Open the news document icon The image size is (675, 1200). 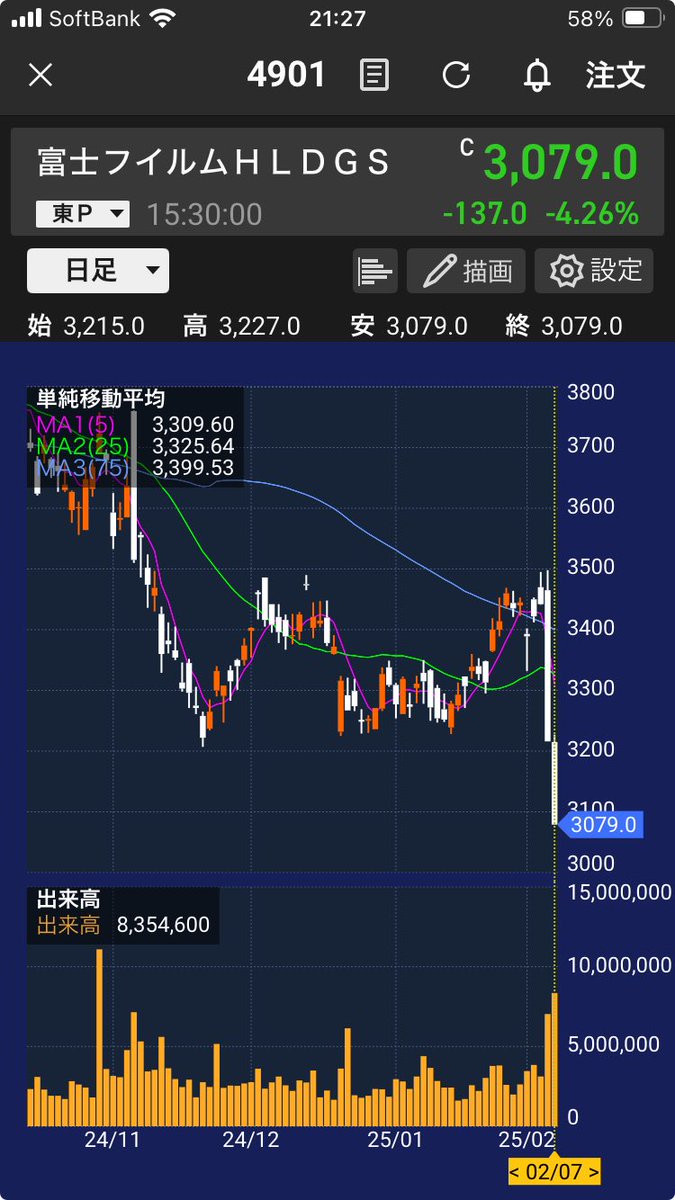point(375,76)
